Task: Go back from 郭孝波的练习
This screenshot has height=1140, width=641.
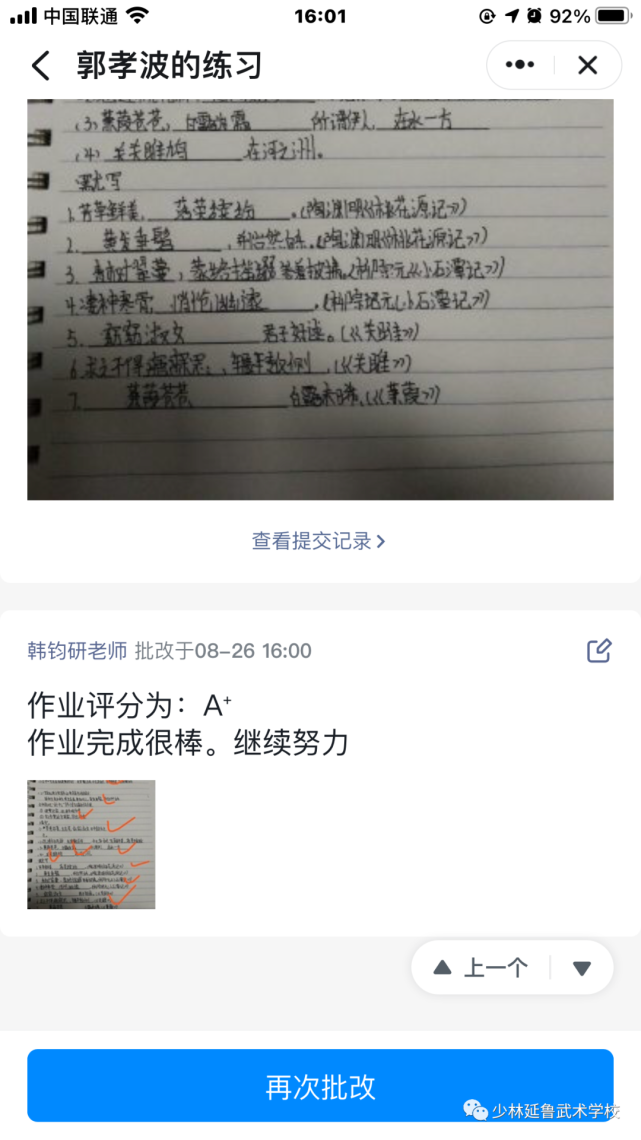Action: tap(40, 67)
